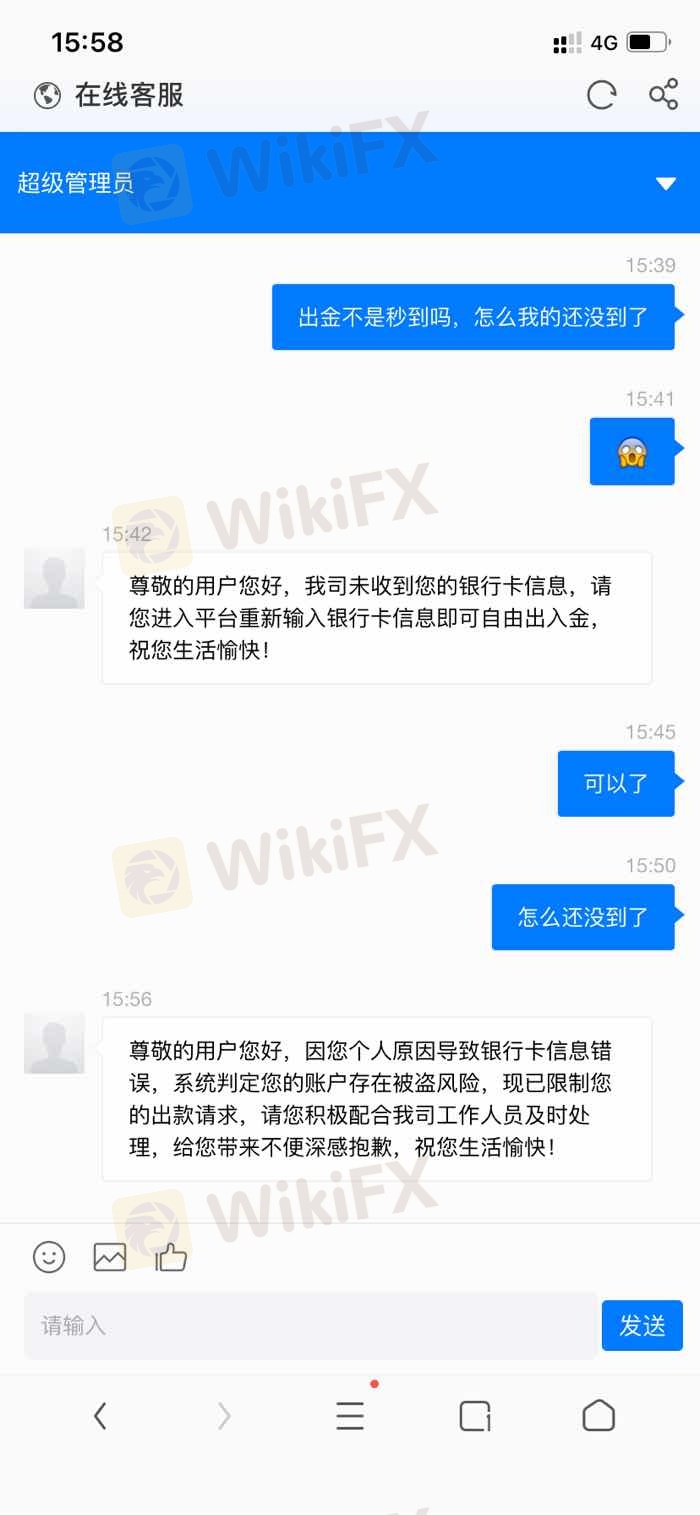Send the message with 发送
This screenshot has width=700, height=1515.
click(x=642, y=1326)
